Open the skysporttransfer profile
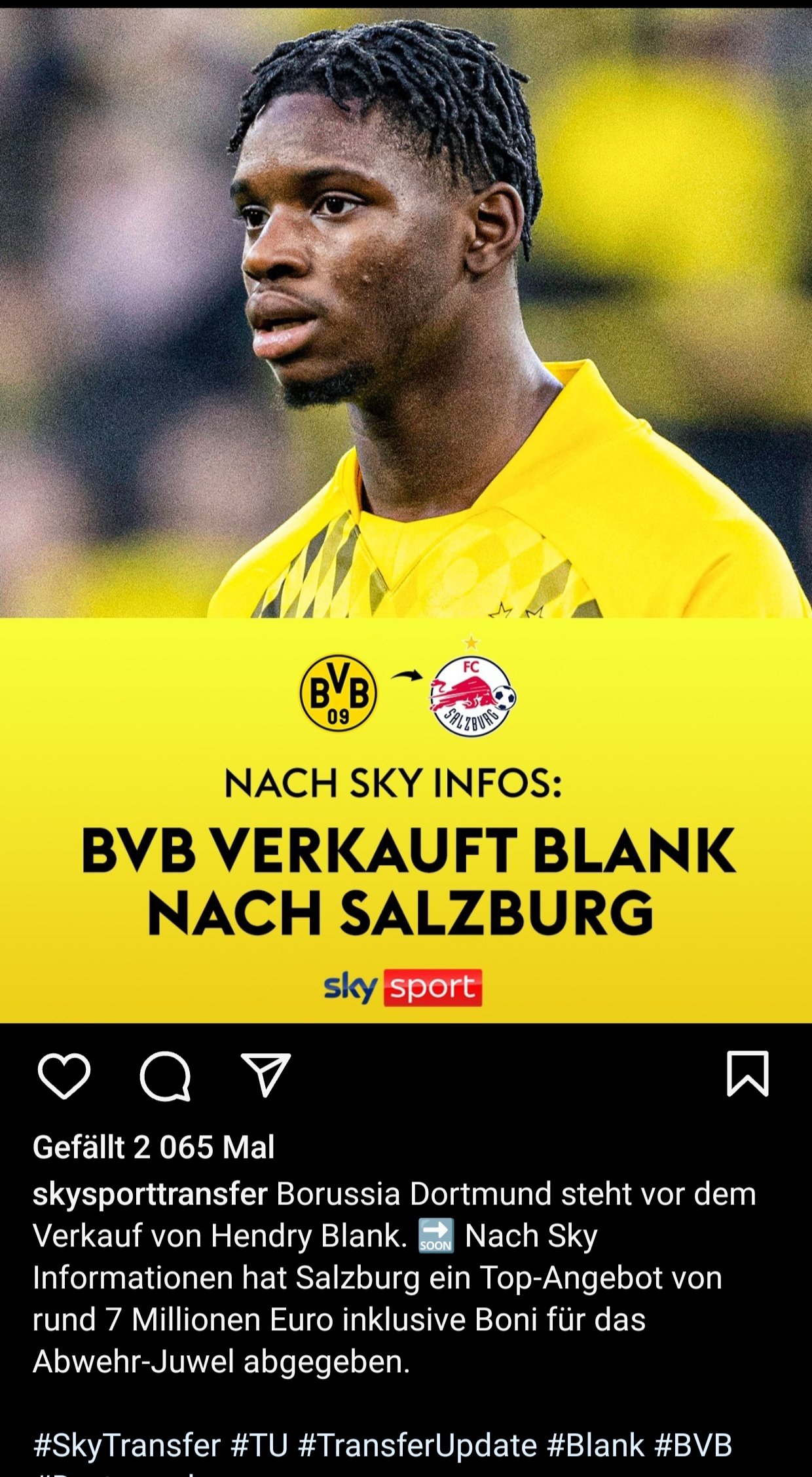 tap(150, 1194)
